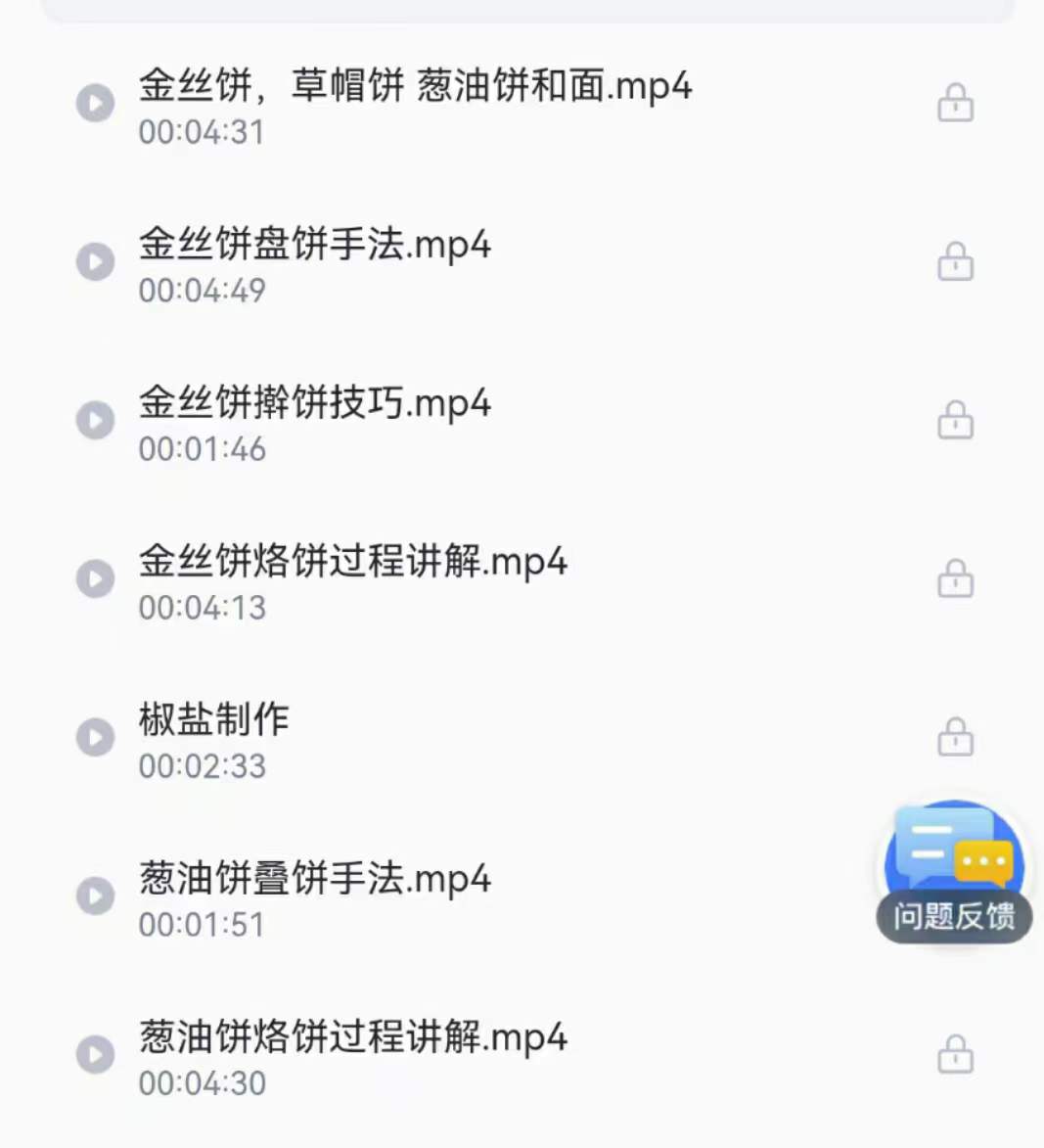Screen dimensions: 1044x1148
Task: Click the play icon for 葱油饼烙饼过程讲解.mp4
Action: point(95,1054)
